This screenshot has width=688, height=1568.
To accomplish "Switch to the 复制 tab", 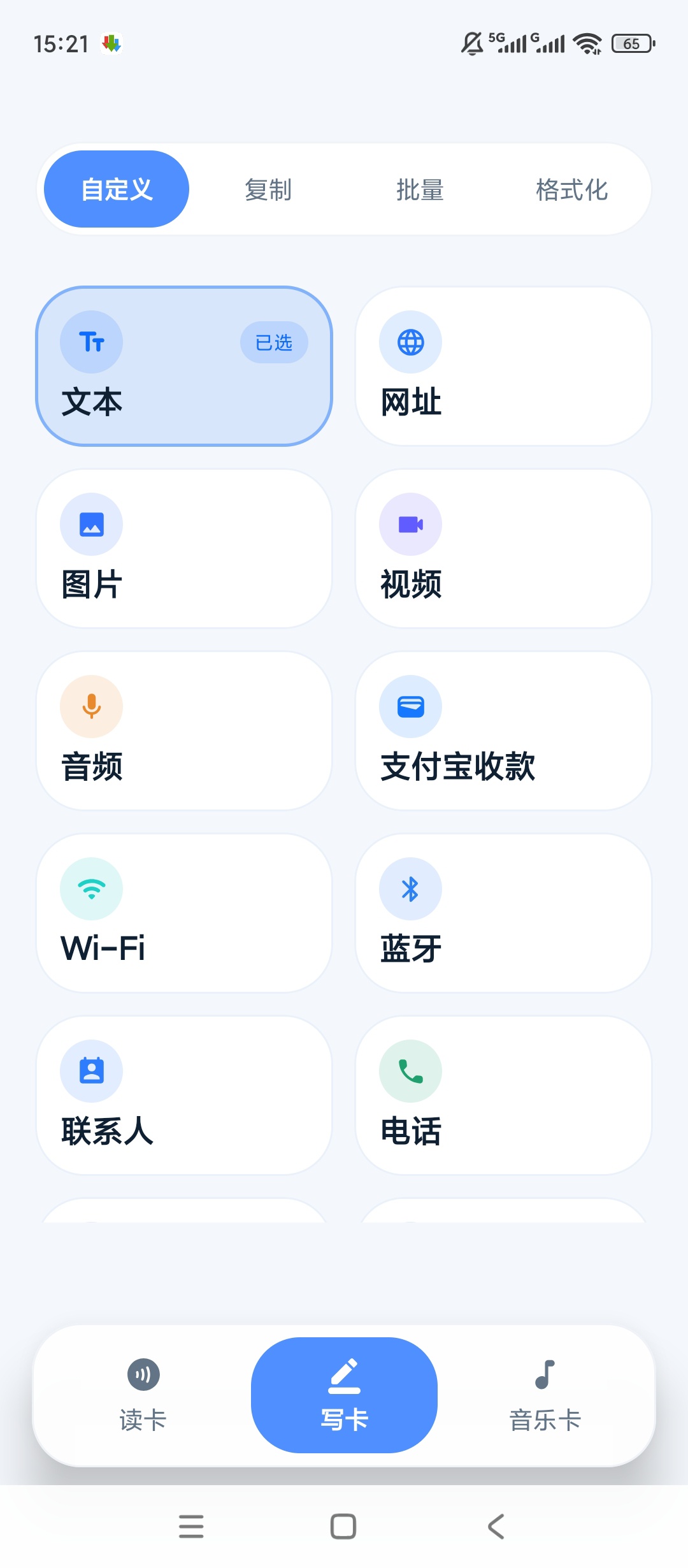I will tap(268, 189).
